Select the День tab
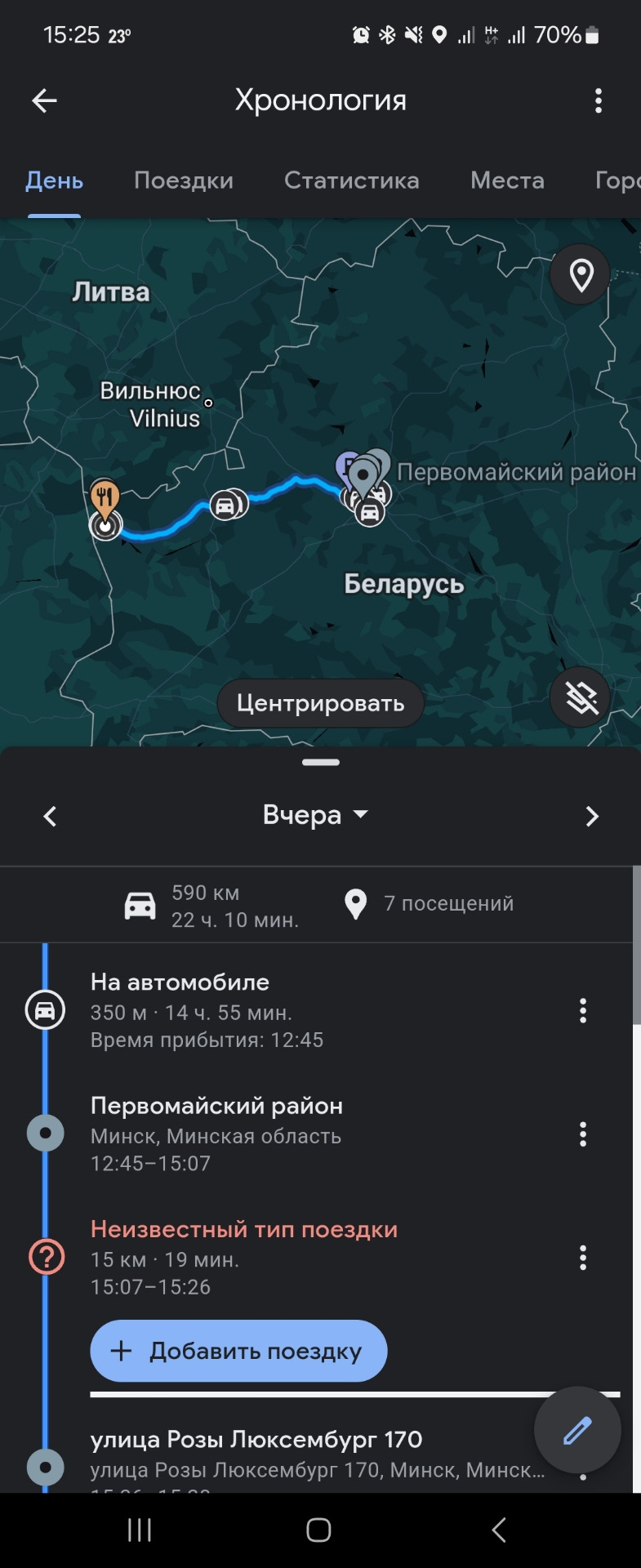 (54, 180)
